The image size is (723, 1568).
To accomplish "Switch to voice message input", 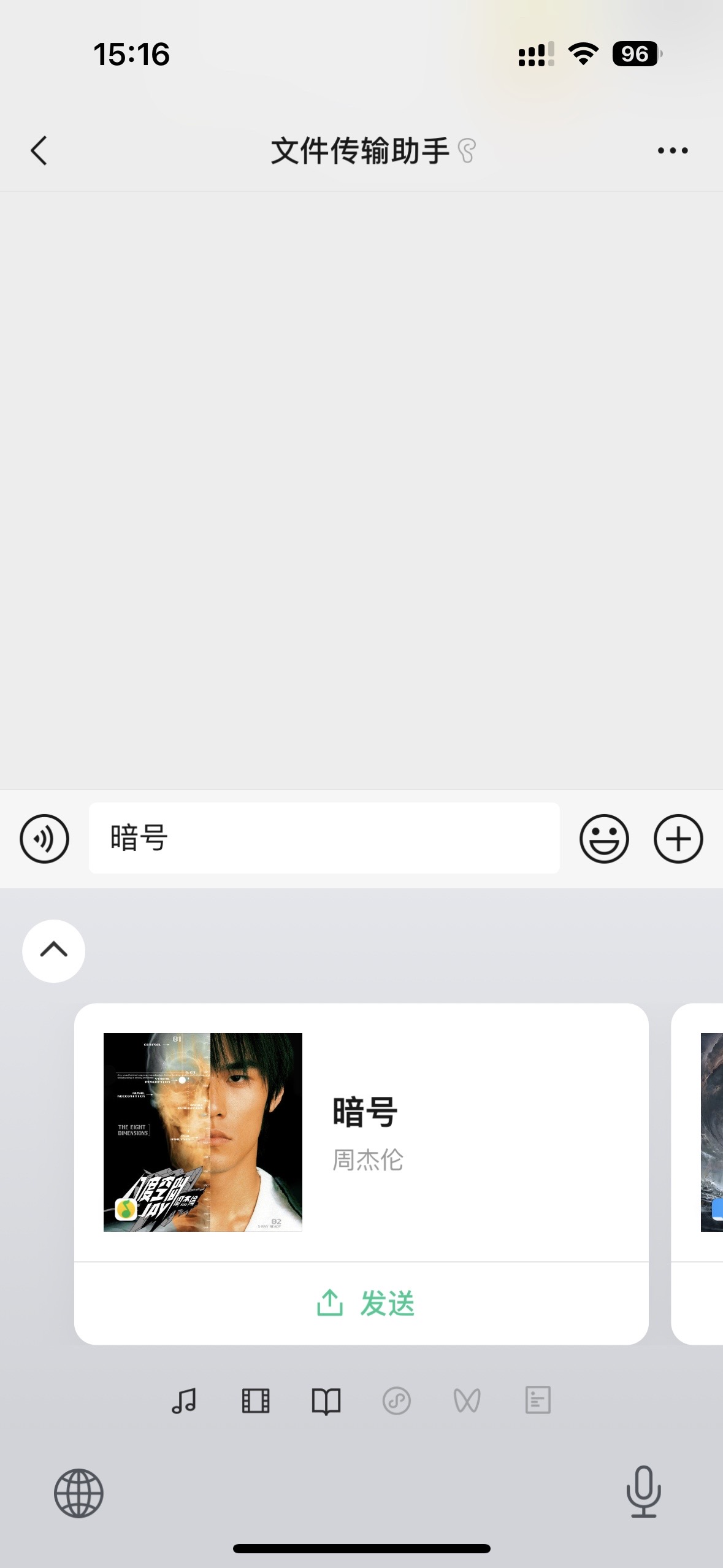I will tap(45, 839).
